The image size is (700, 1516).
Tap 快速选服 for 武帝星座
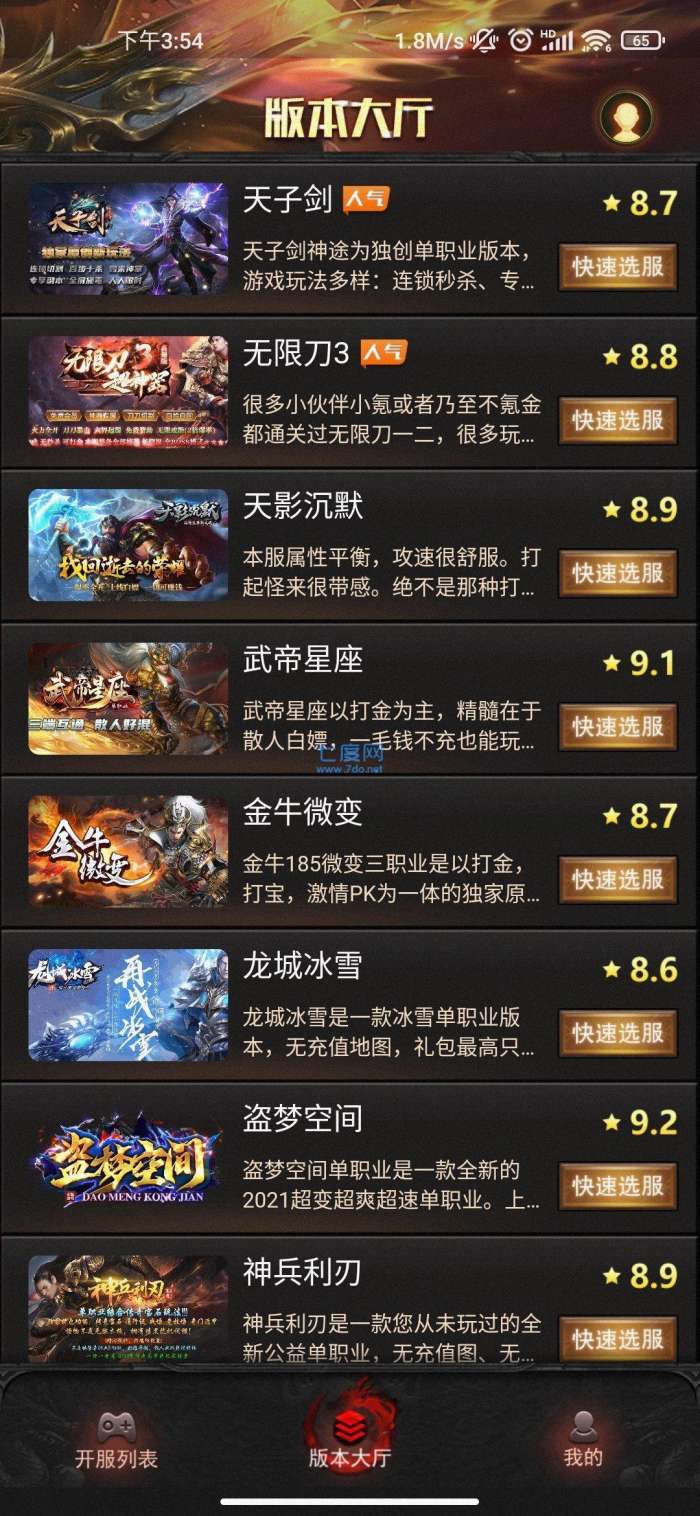coord(618,726)
